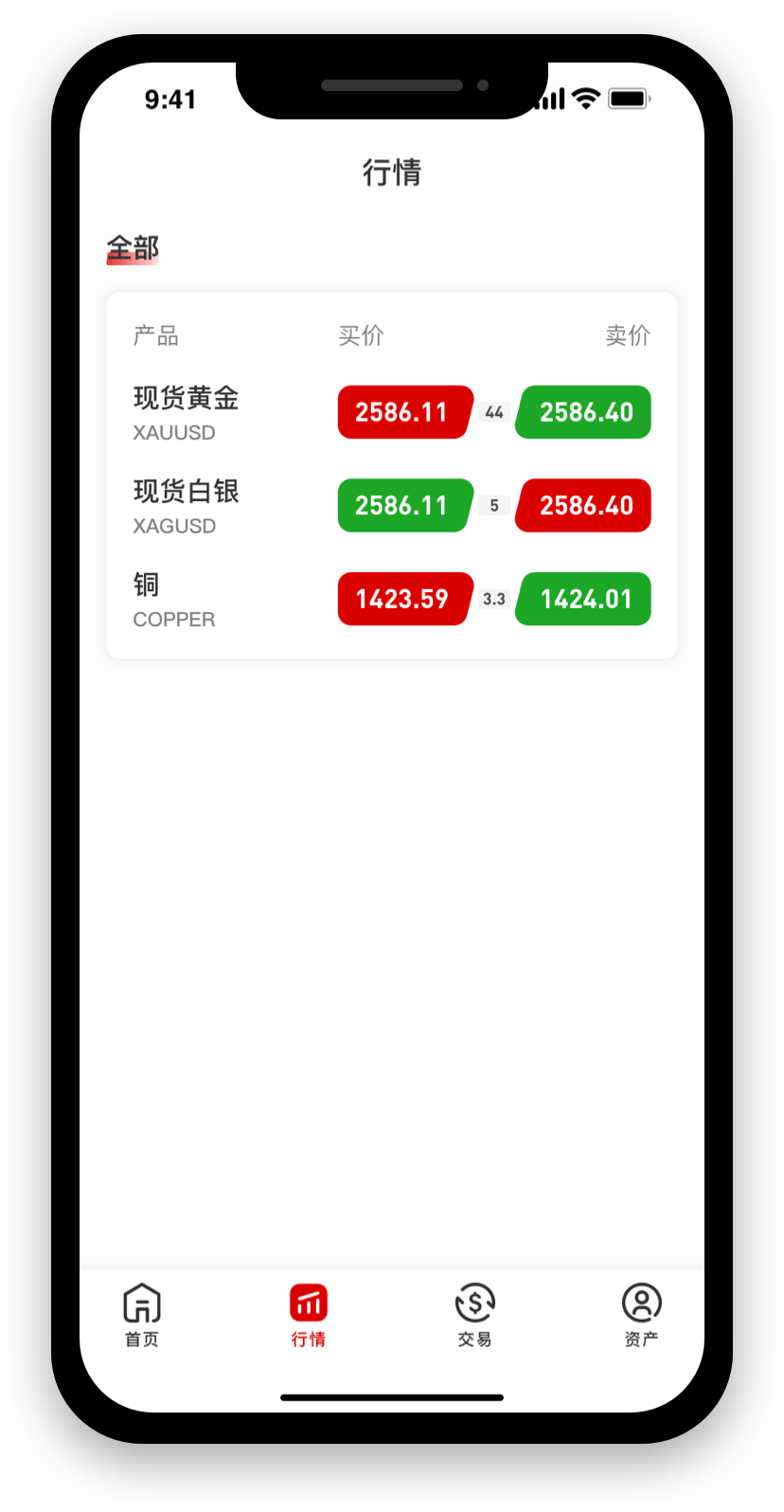The width and height of the screenshot is (784, 1512).
Task: Tap the 2586.11 buy price for 现货白银
Action: tap(405, 505)
